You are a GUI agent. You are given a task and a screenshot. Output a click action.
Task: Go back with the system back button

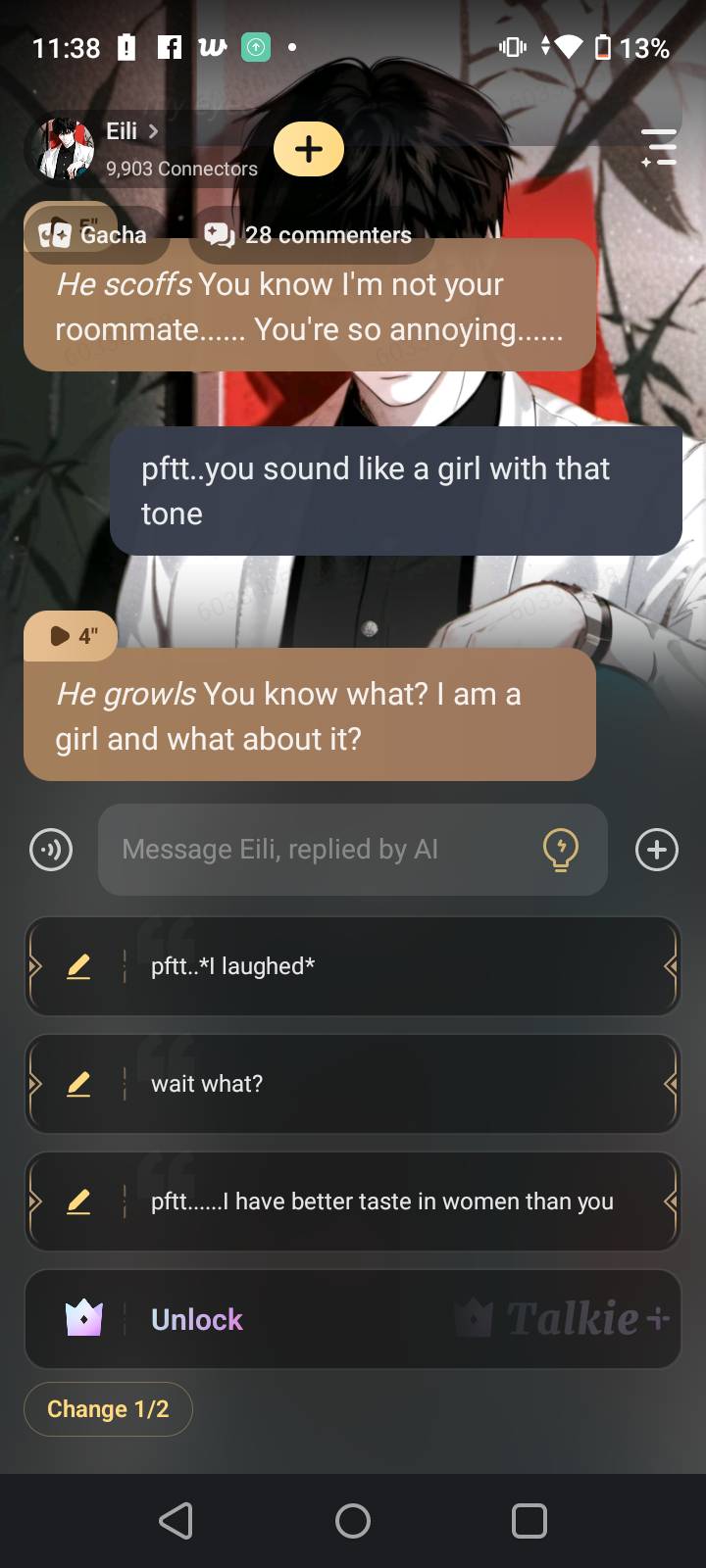pyautogui.click(x=176, y=1521)
